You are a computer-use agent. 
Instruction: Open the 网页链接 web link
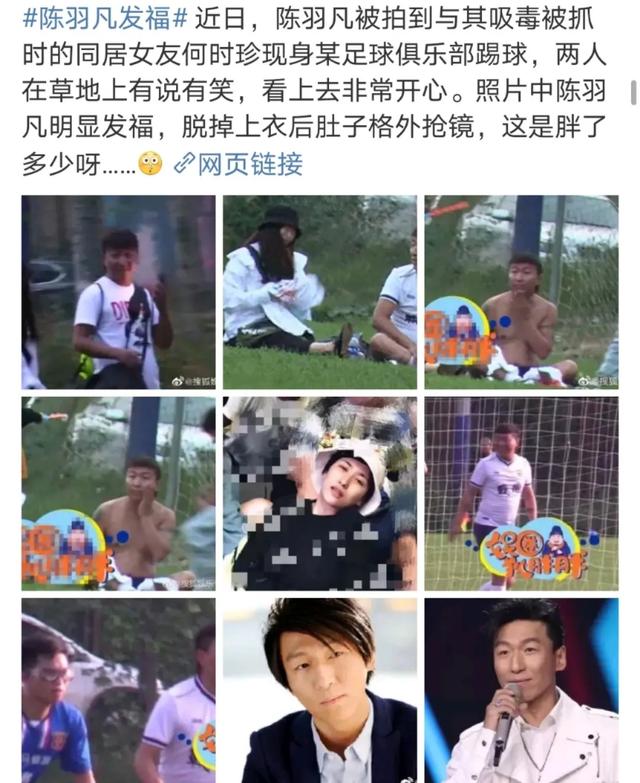(238, 163)
